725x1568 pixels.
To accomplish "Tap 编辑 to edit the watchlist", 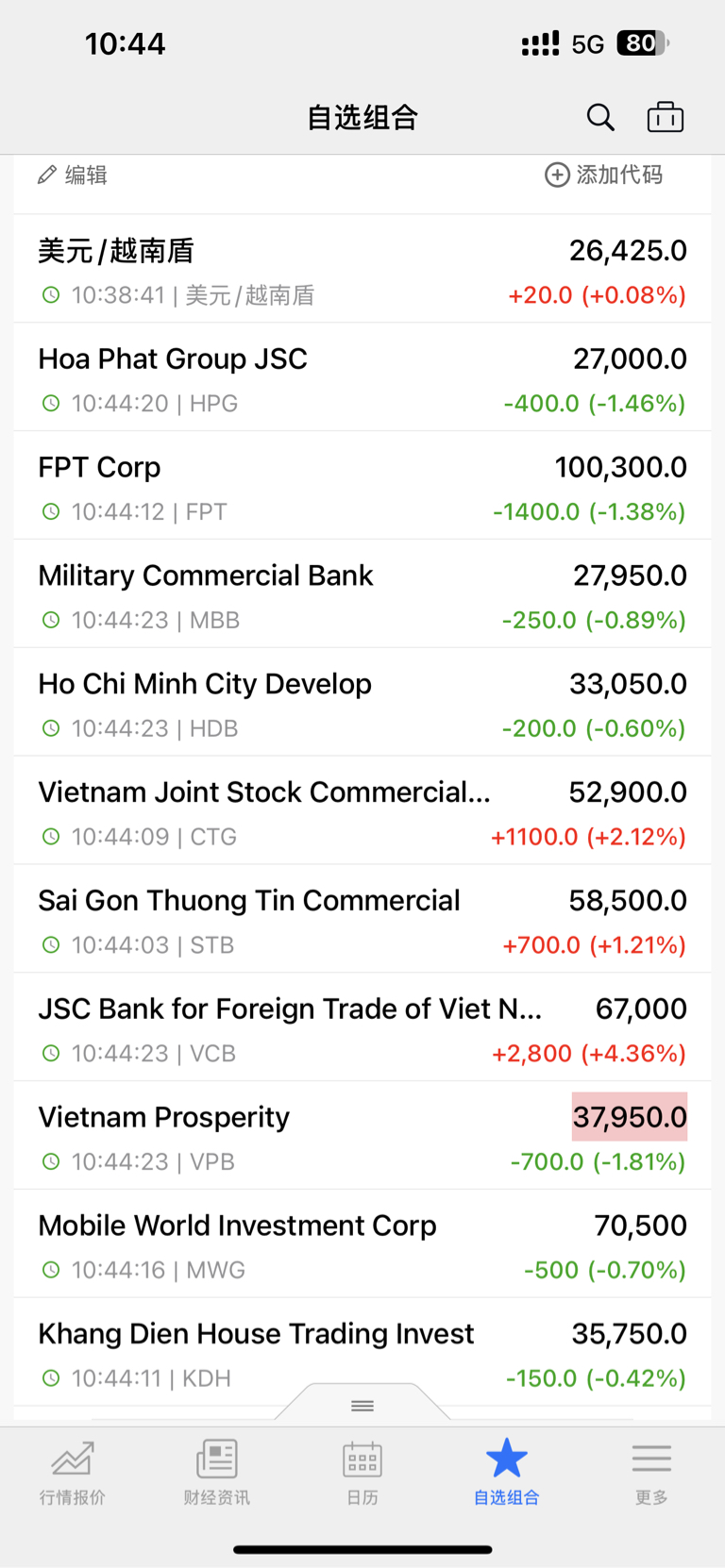I will pos(73,175).
